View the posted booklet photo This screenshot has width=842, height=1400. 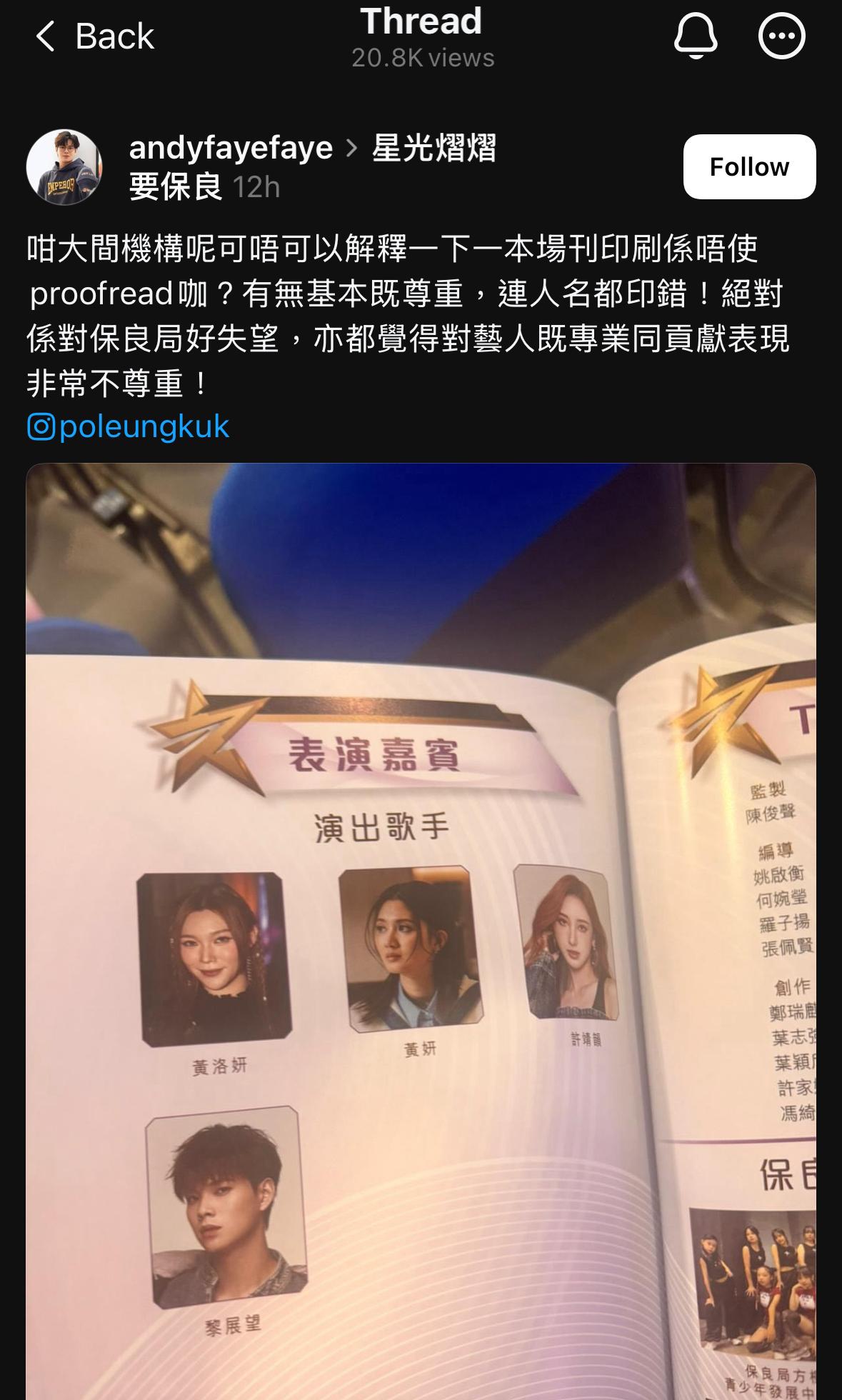point(421,931)
